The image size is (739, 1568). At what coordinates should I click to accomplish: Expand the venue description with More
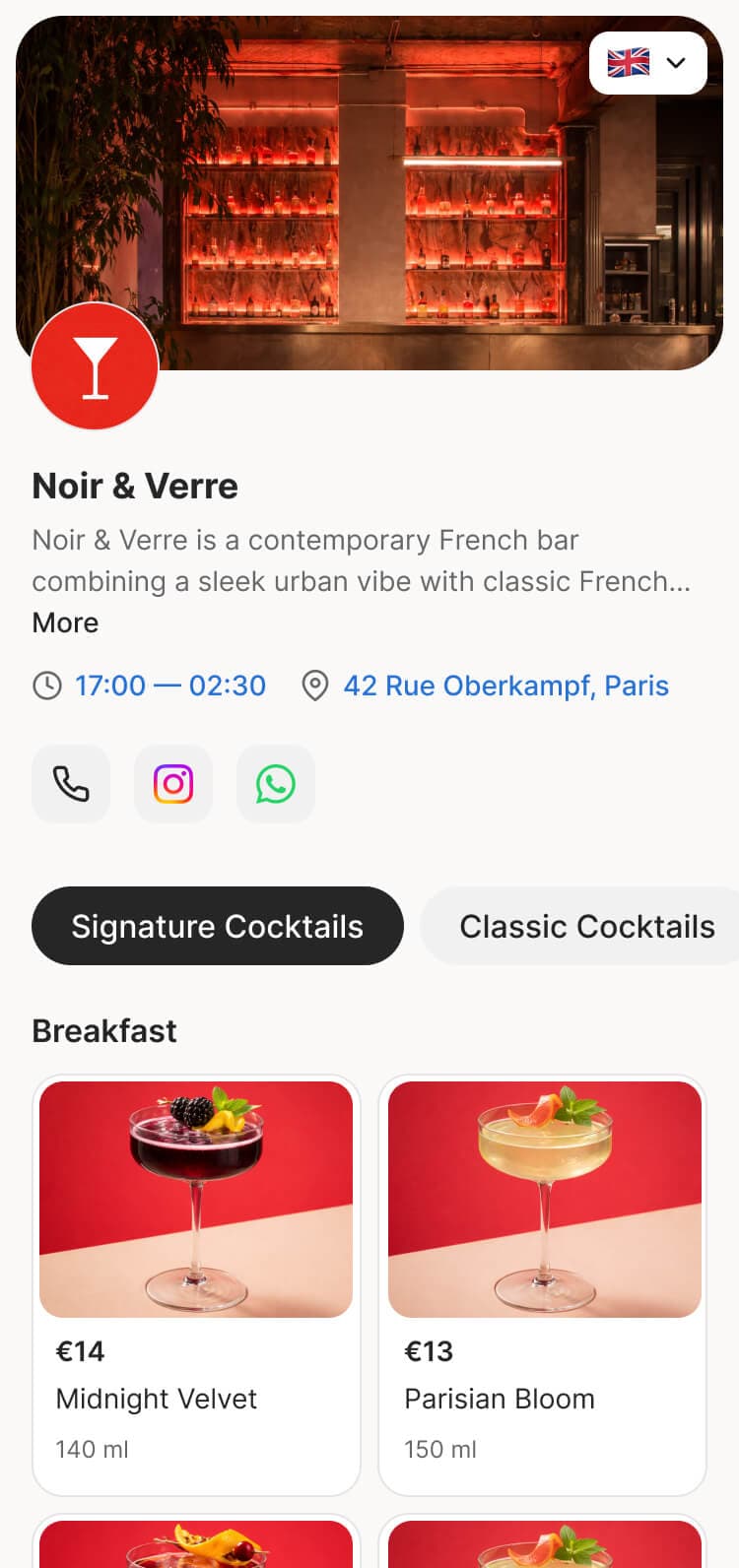pos(65,622)
